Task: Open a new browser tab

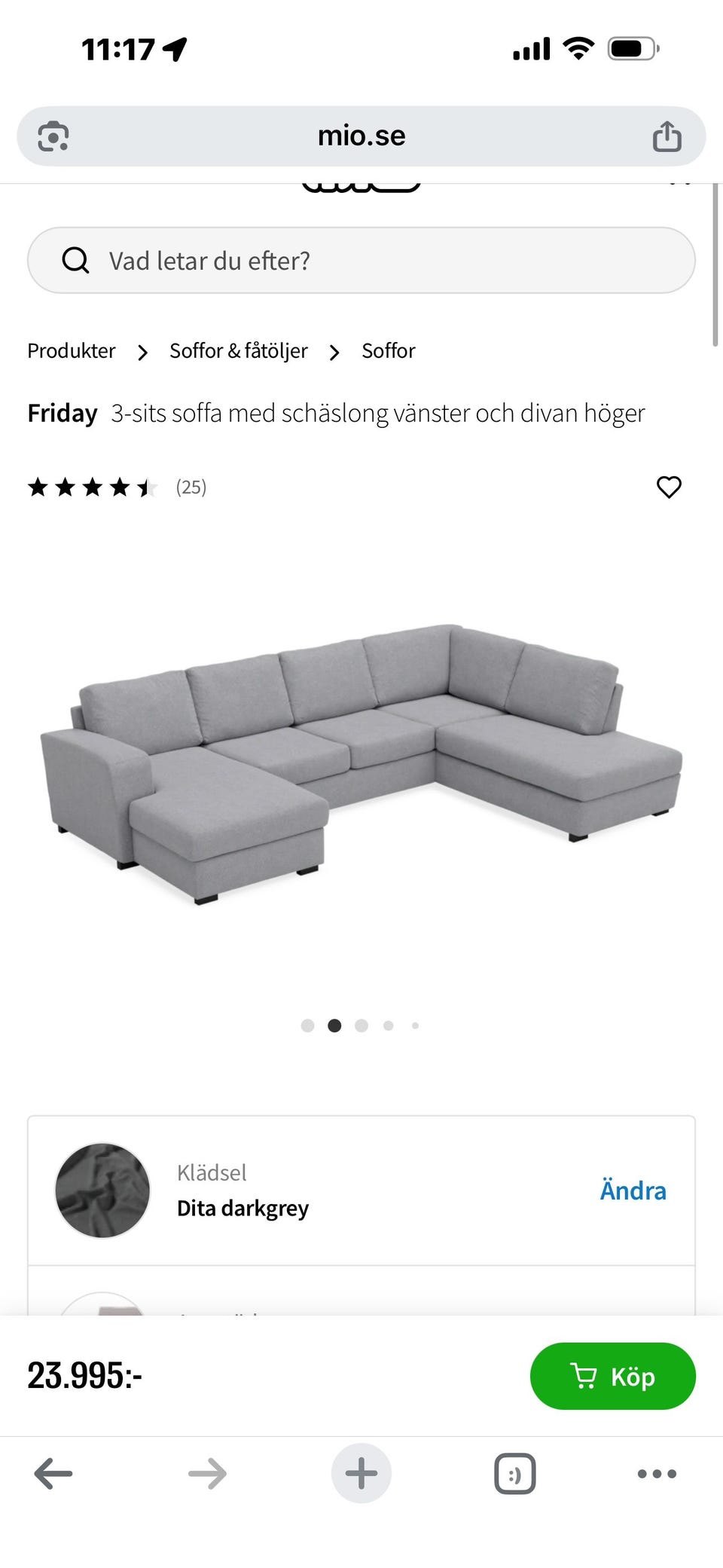Action: (361, 1473)
